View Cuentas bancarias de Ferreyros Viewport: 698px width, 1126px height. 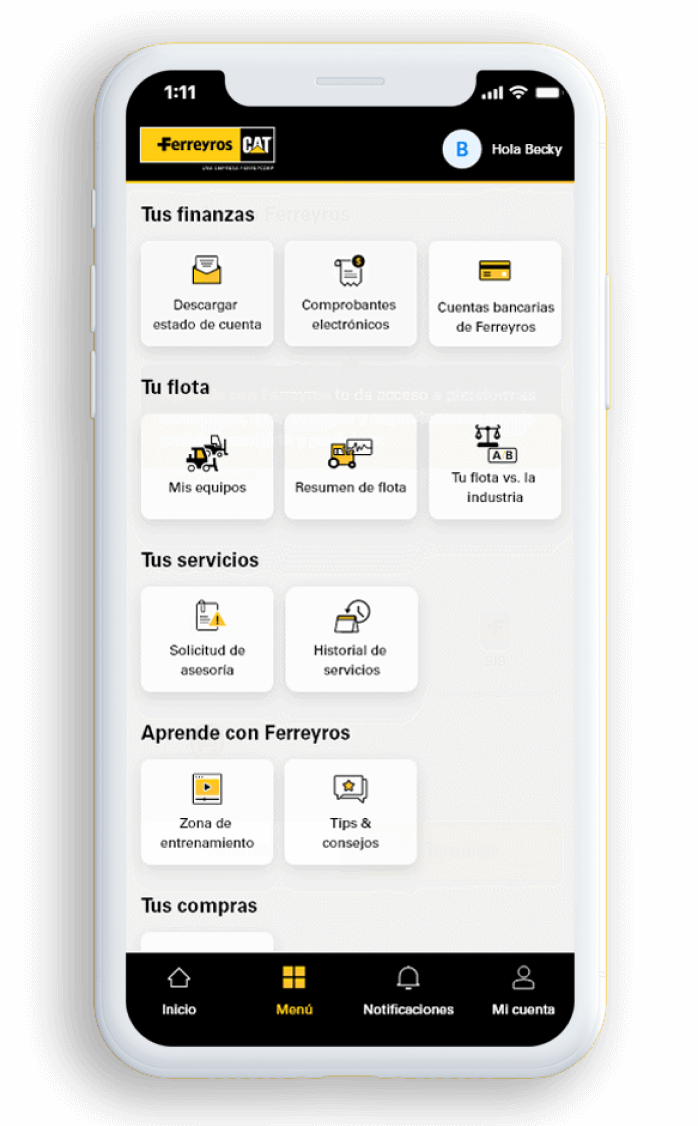[495, 294]
